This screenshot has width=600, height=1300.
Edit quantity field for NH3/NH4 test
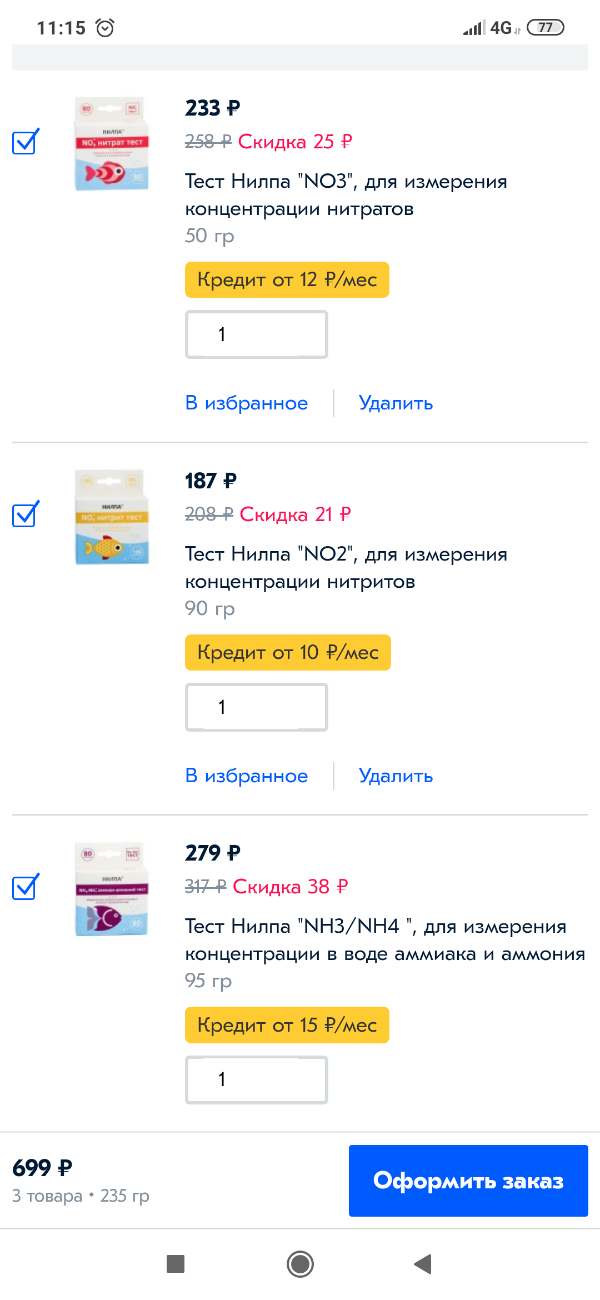[257, 1079]
